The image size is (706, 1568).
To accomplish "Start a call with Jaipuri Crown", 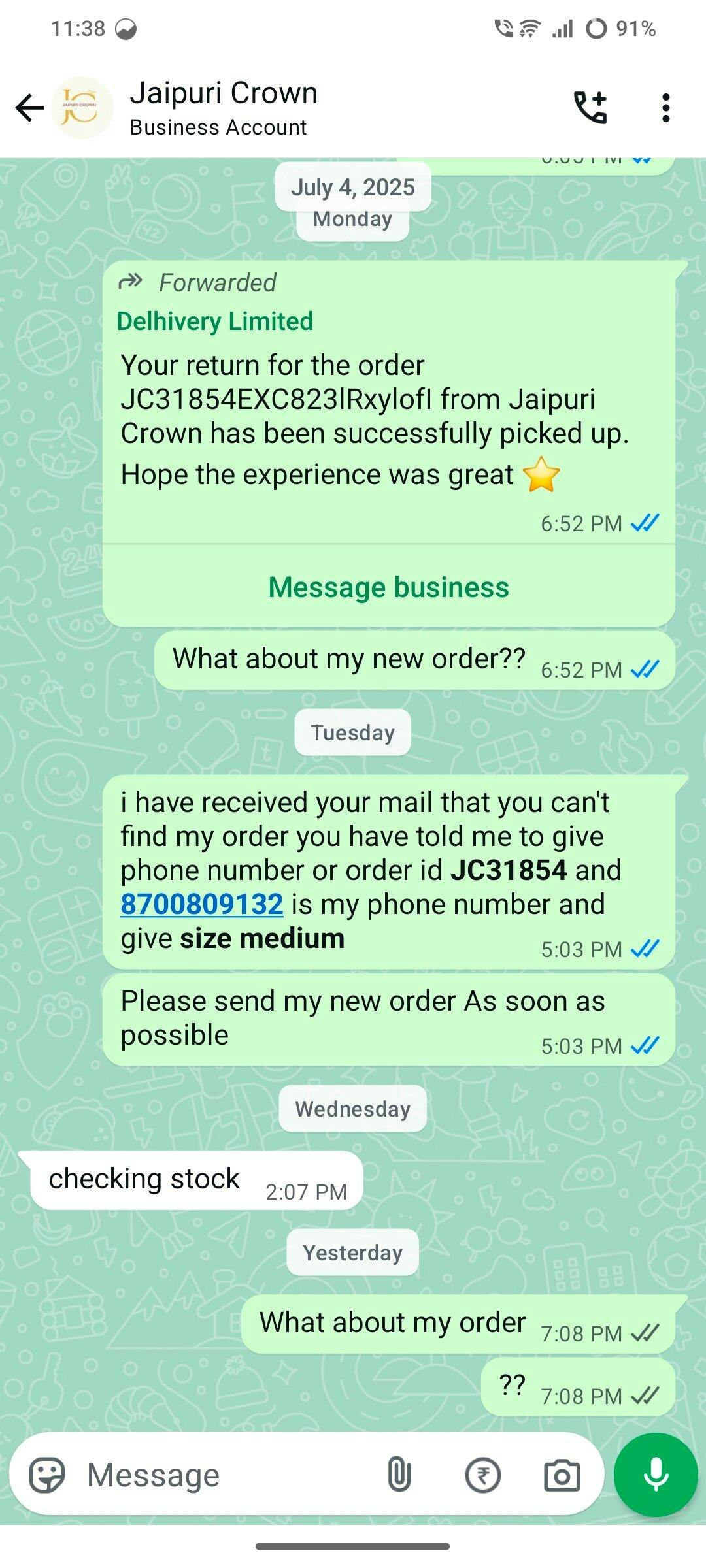I will [x=591, y=108].
